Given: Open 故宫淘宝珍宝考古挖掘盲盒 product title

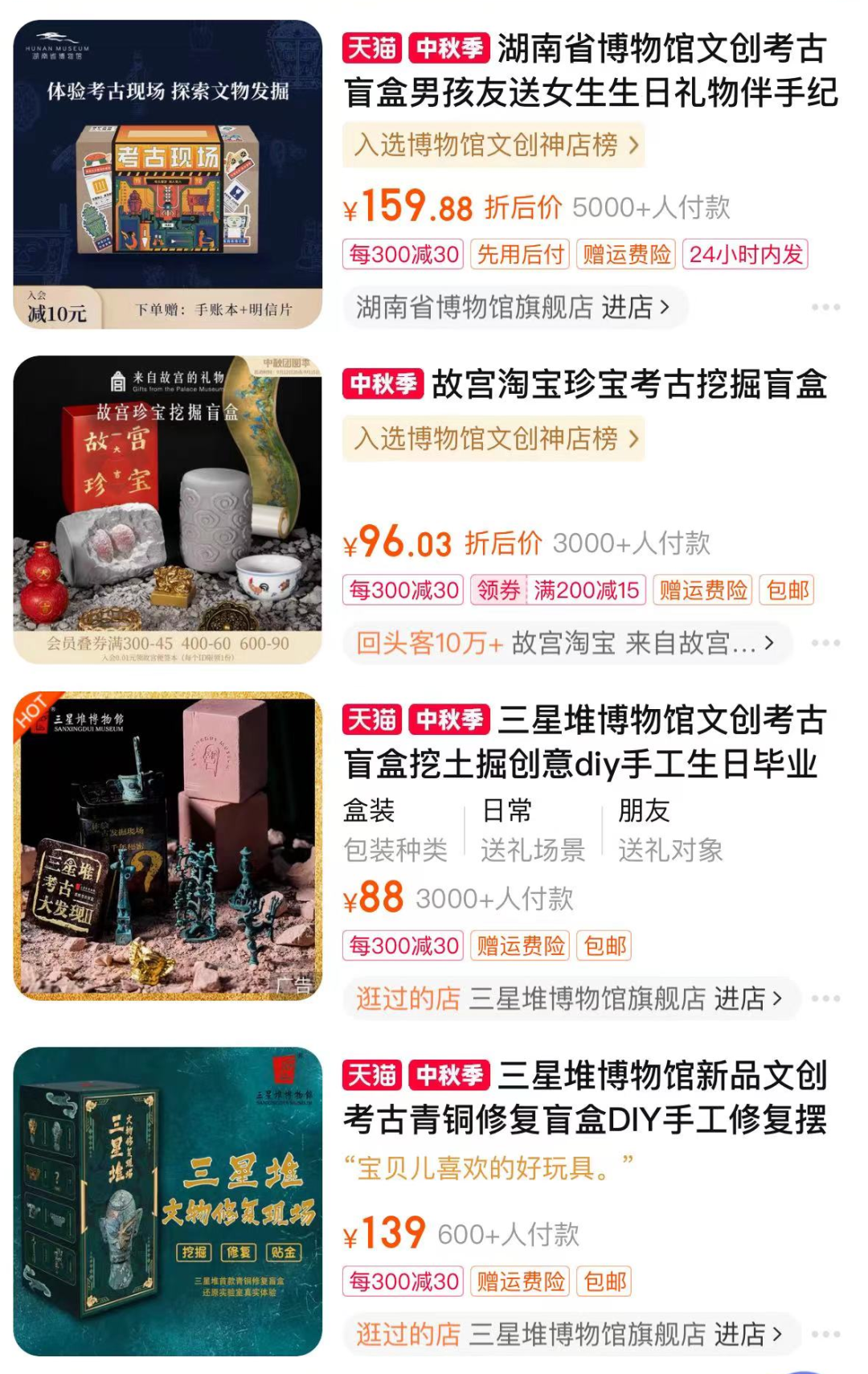Looking at the screenshot, I should 628,384.
